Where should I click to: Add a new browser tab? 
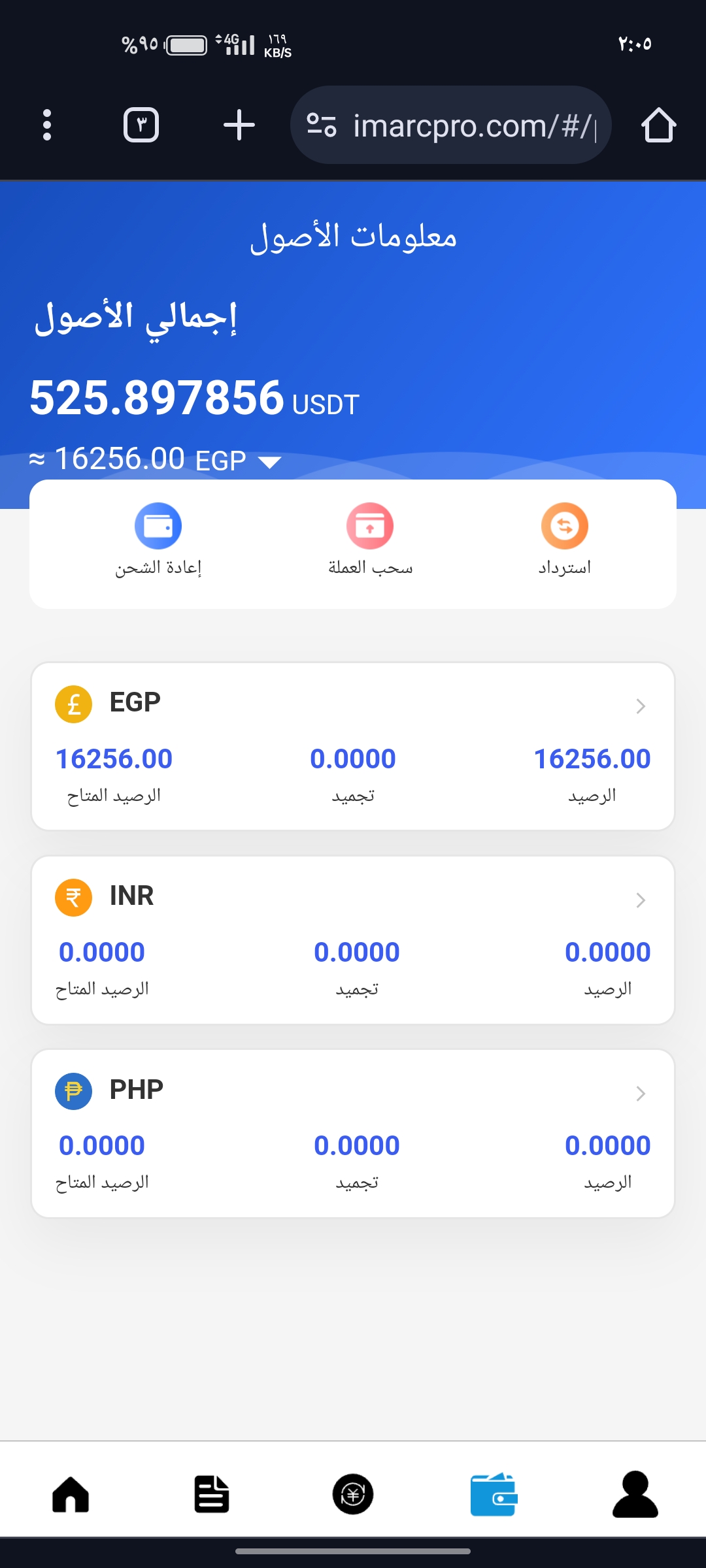(x=239, y=125)
